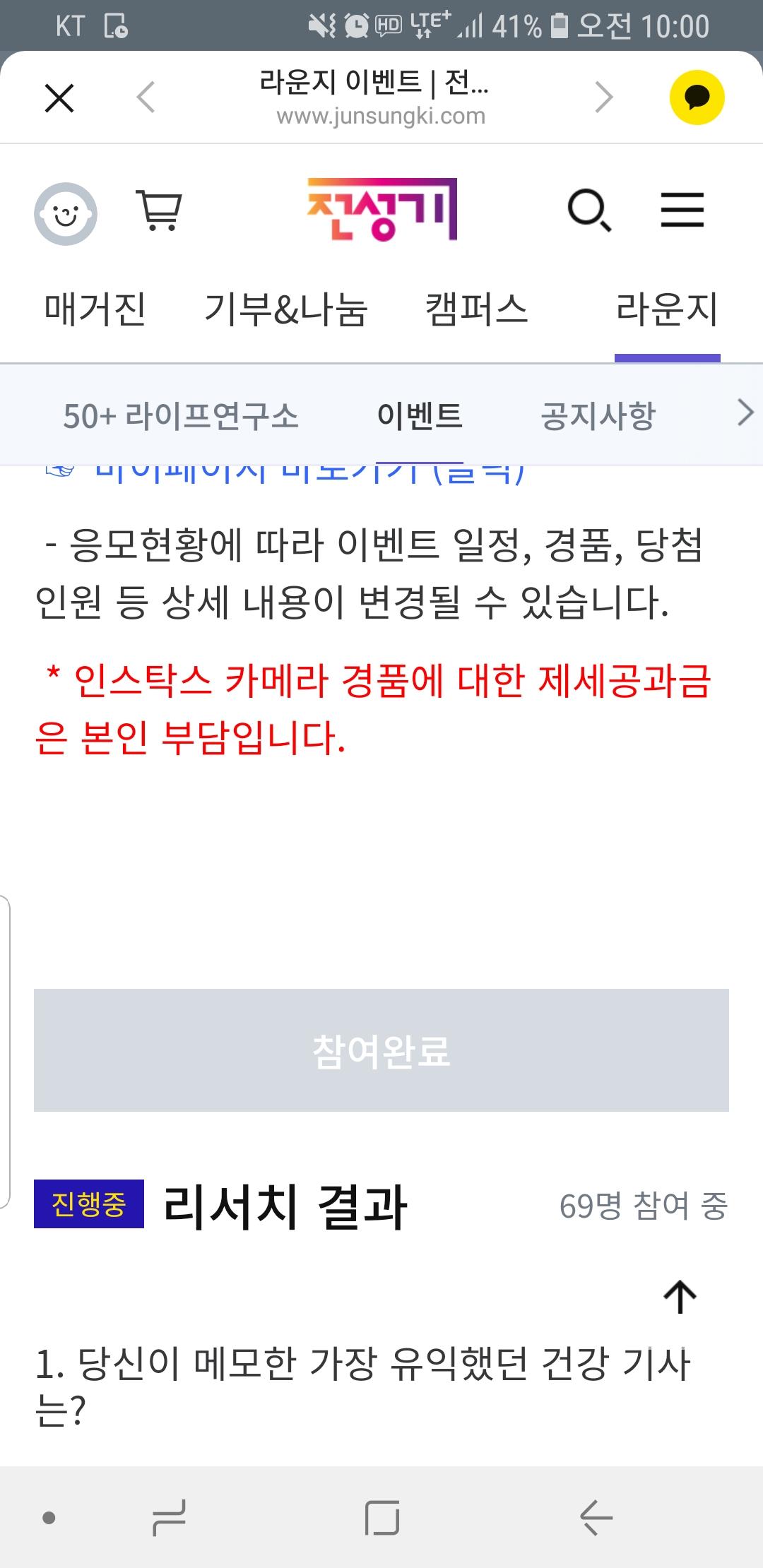The width and height of the screenshot is (763, 1568).
Task: Open the 50+ 라이프연구소 sub-tab
Action: 181,415
